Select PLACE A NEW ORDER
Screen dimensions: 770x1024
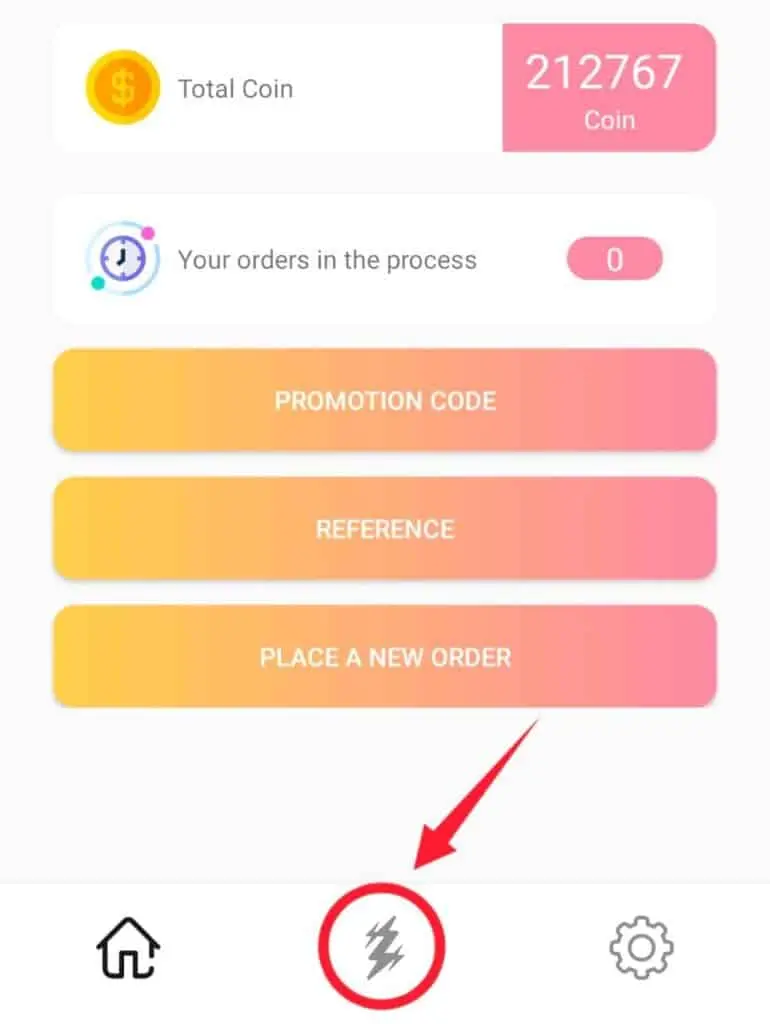(385, 657)
